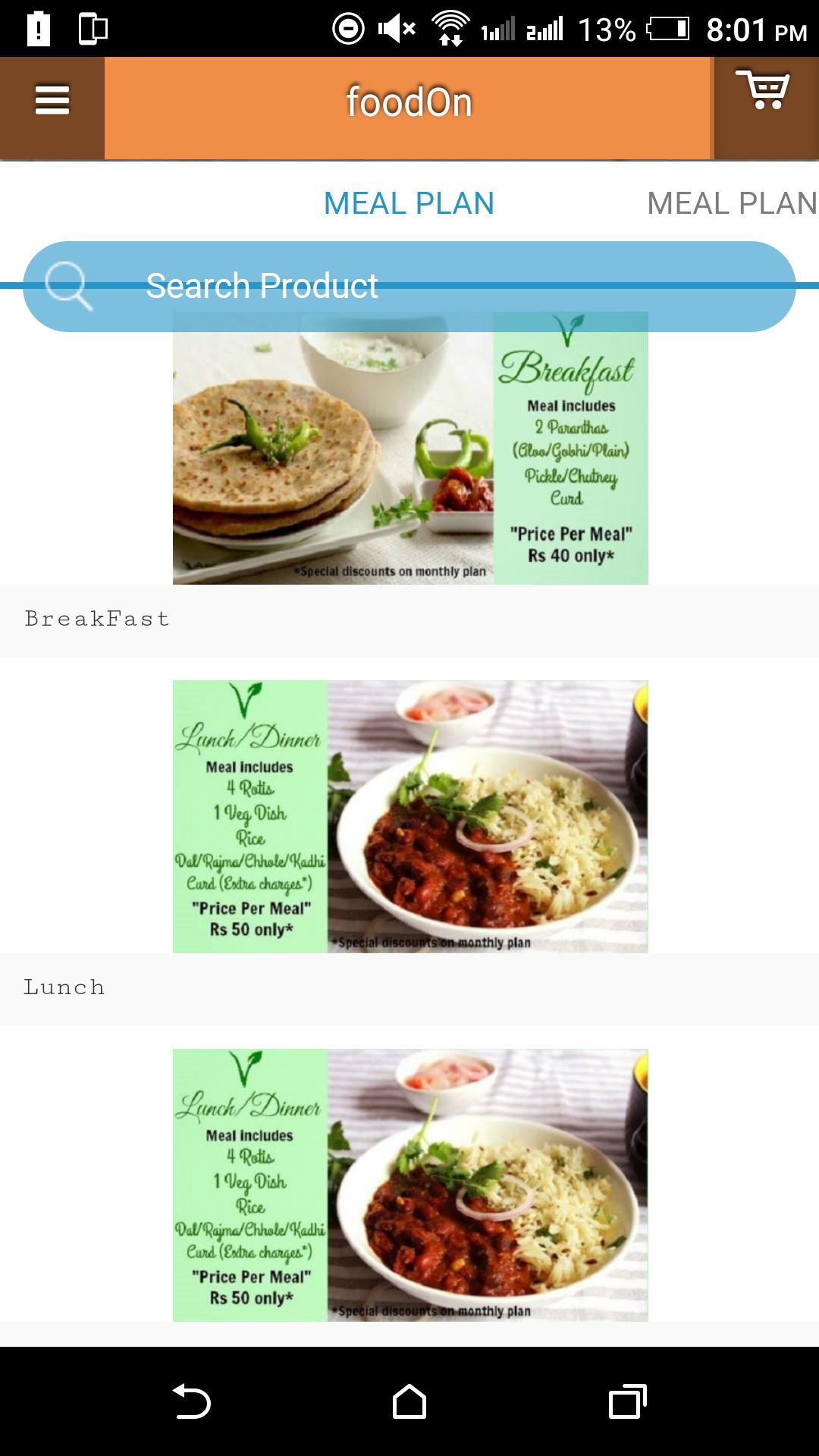Open the hamburger menu drawer
This screenshot has width=819, height=1456.
[52, 101]
